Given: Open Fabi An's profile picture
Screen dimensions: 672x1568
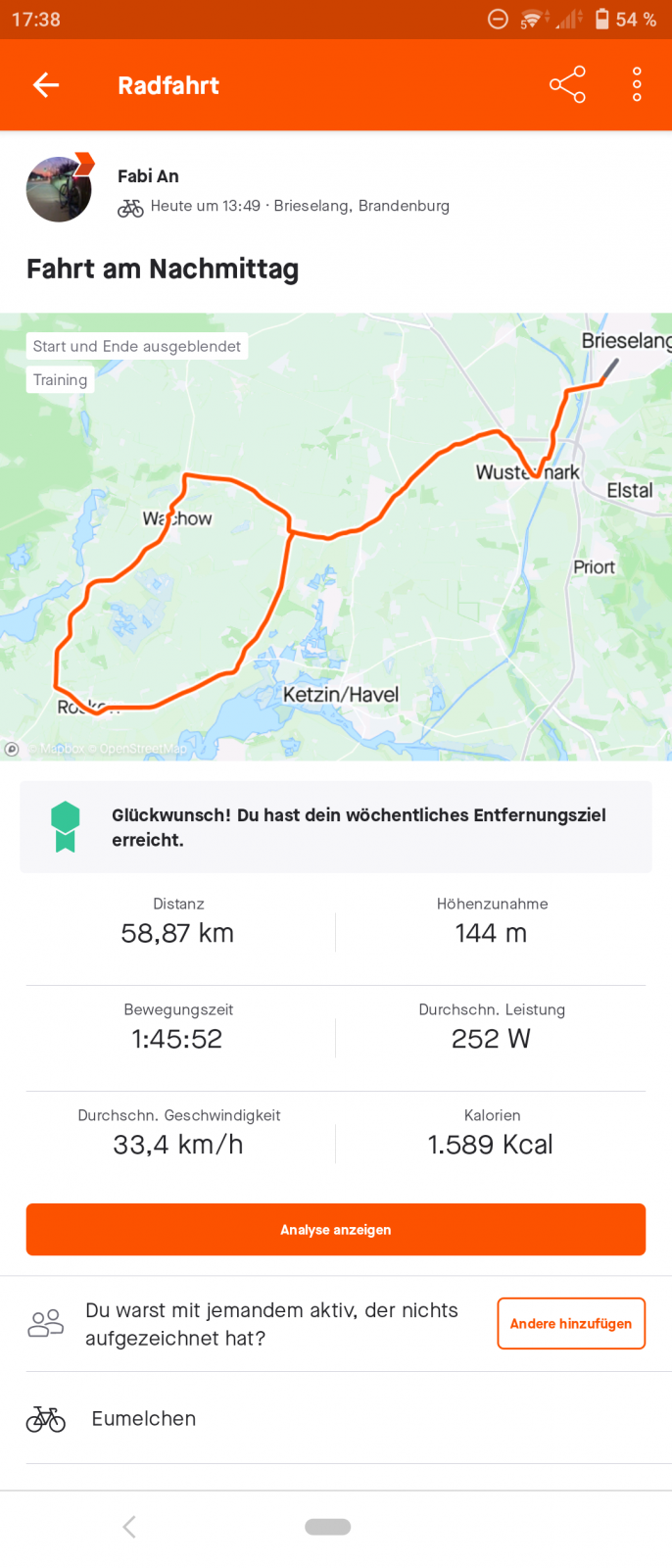Looking at the screenshot, I should 59,189.
